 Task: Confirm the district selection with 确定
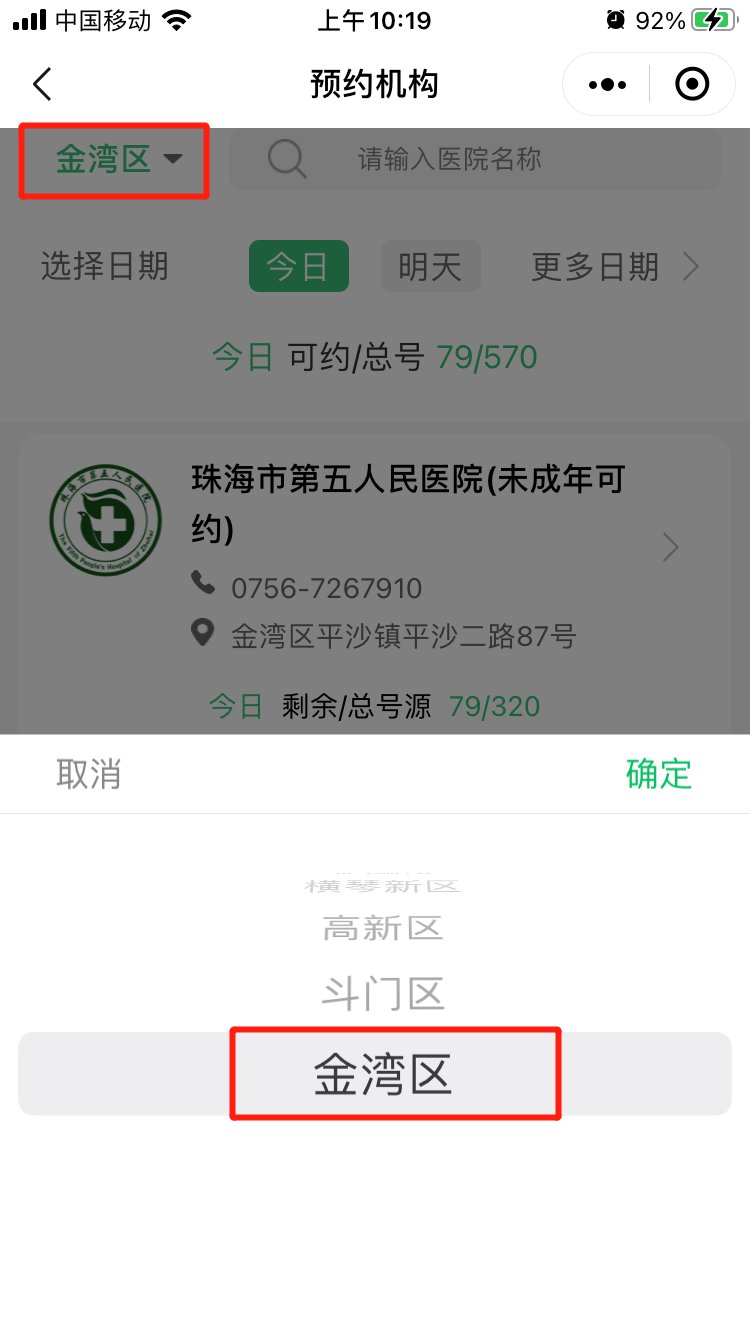point(658,774)
